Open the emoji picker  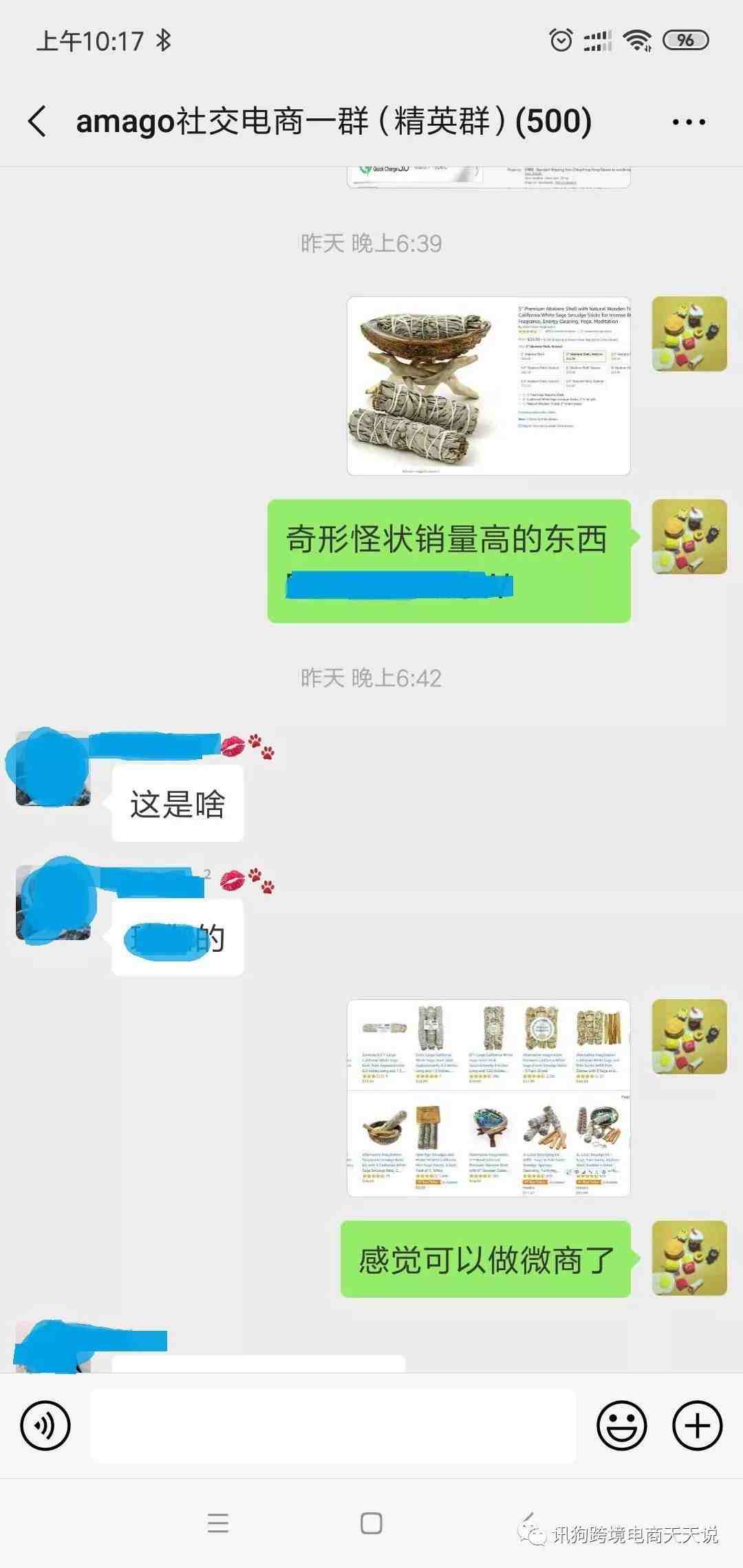tap(621, 1426)
